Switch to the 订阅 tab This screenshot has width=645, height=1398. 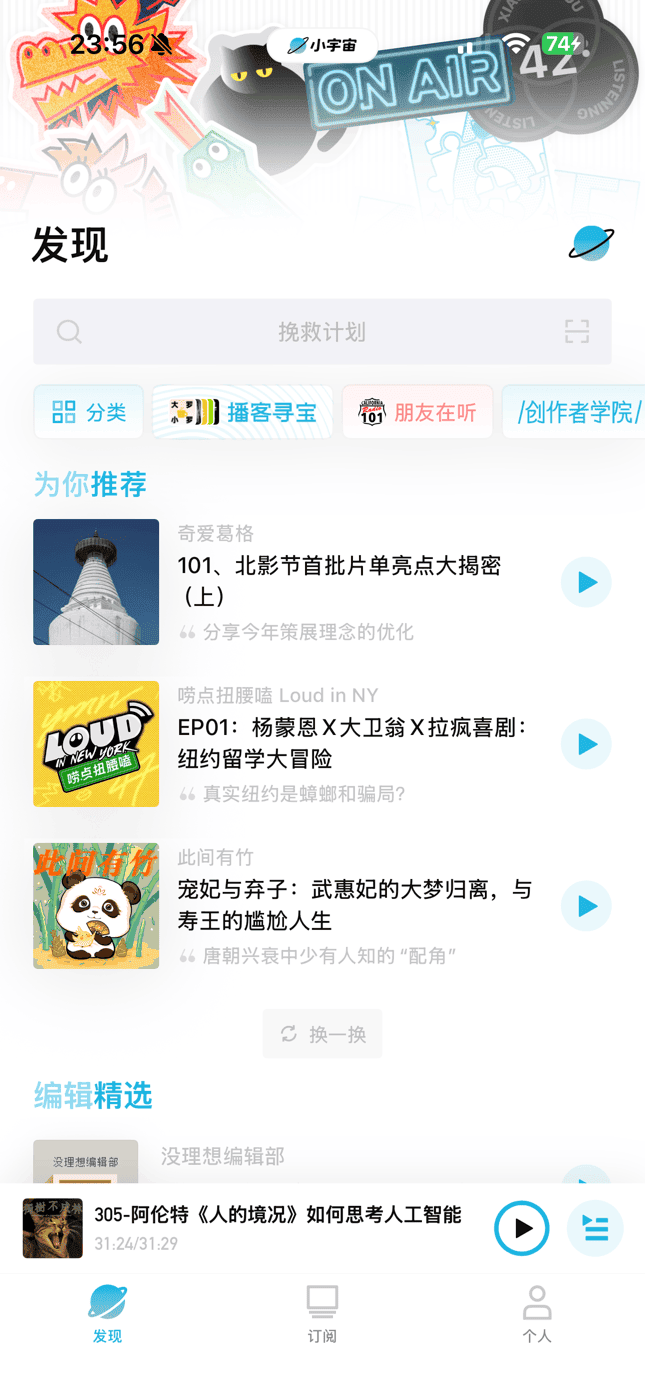(x=322, y=1314)
